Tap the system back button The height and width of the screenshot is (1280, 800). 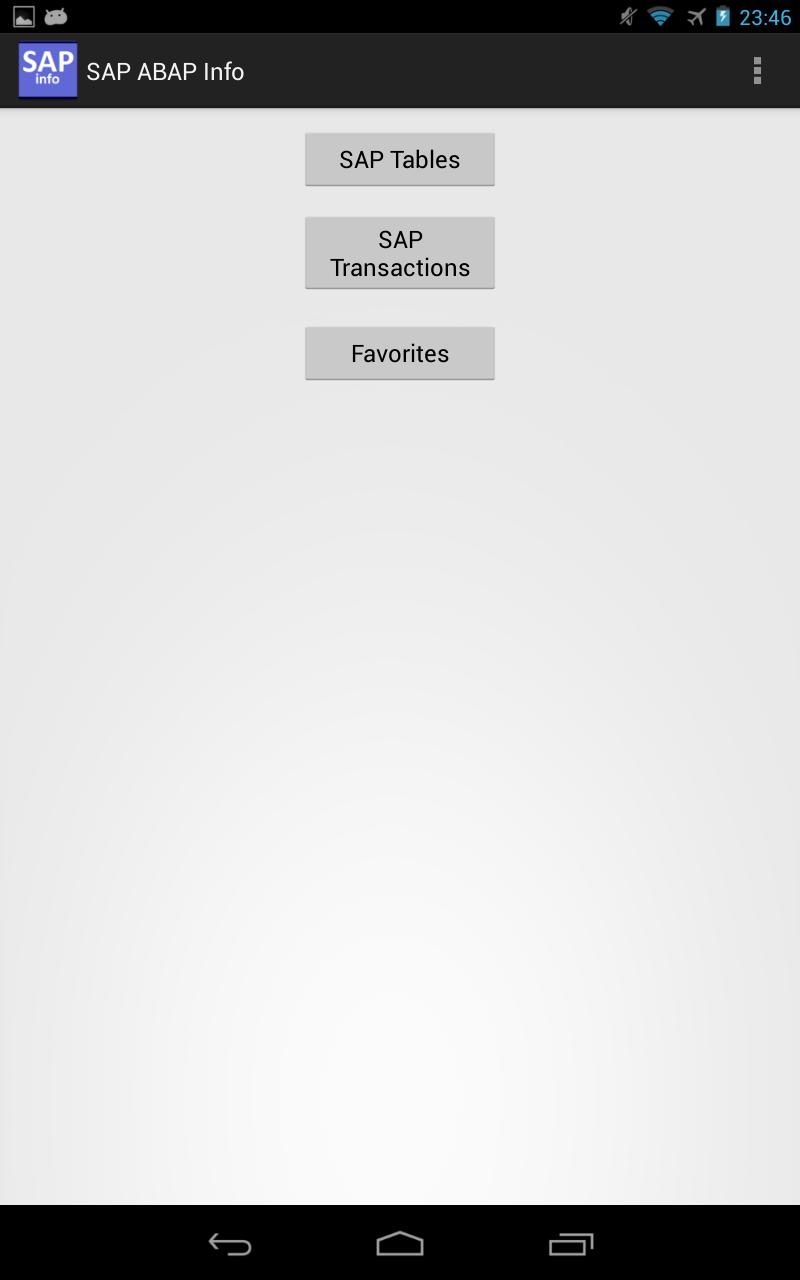coord(229,1244)
